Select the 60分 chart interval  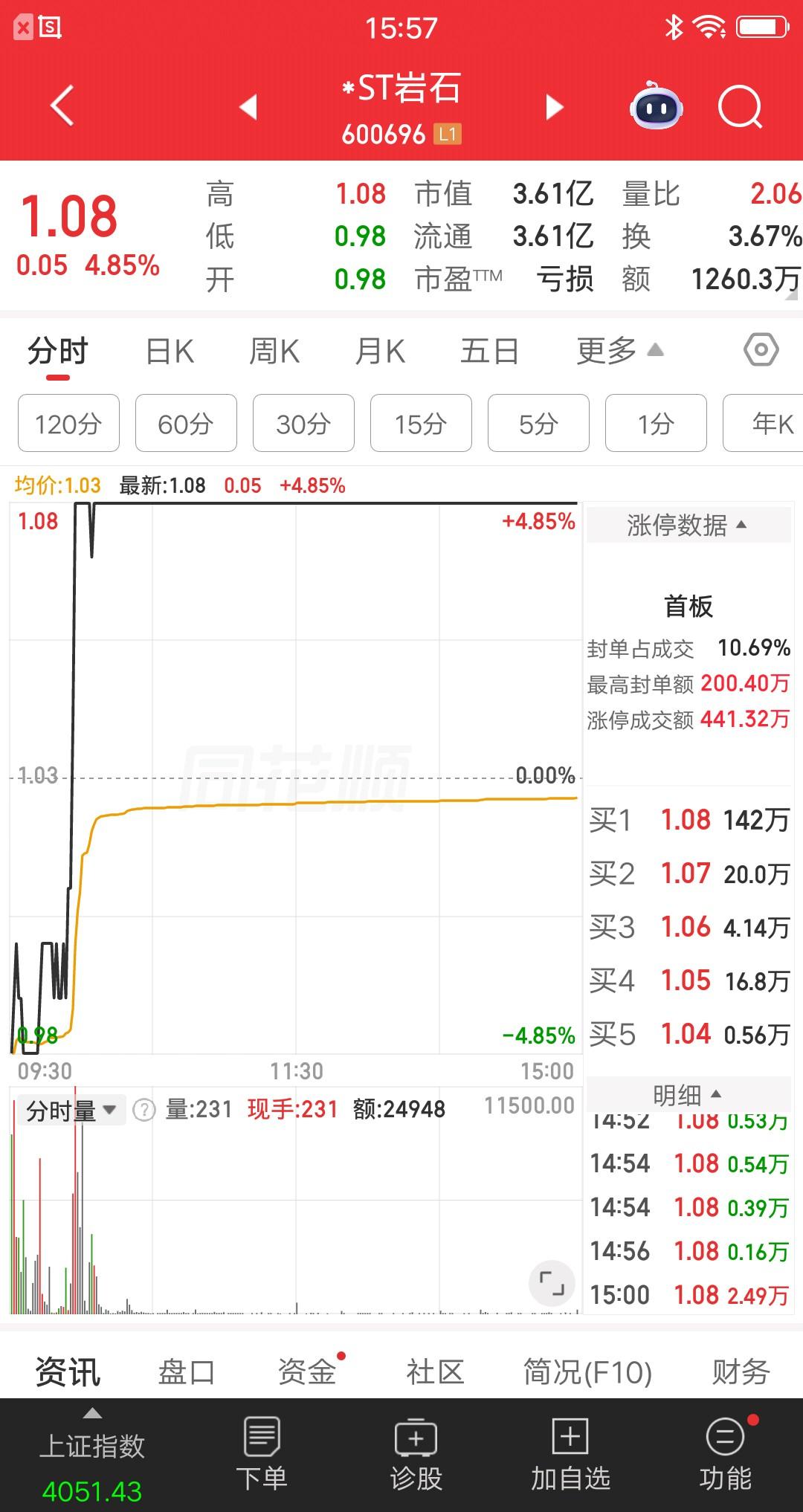click(186, 424)
